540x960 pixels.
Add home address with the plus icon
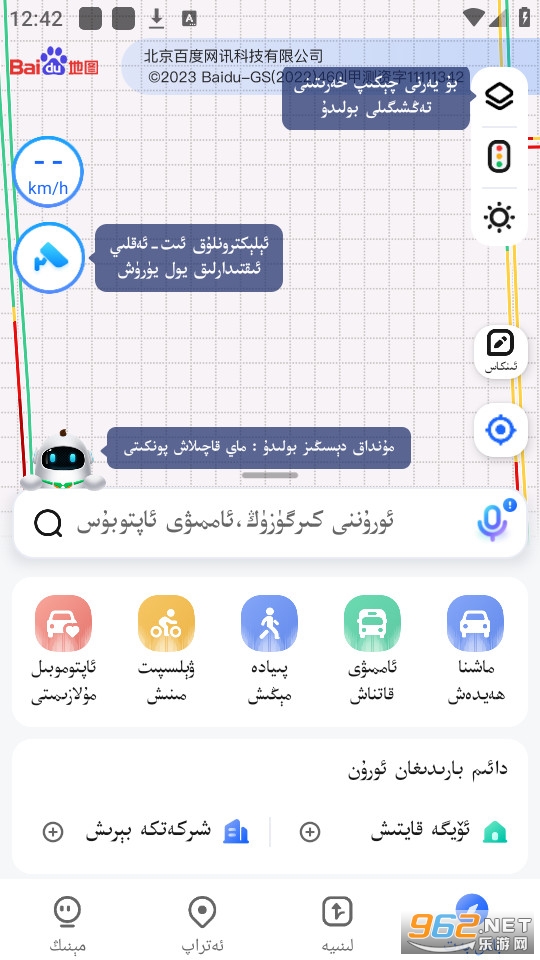click(x=310, y=831)
